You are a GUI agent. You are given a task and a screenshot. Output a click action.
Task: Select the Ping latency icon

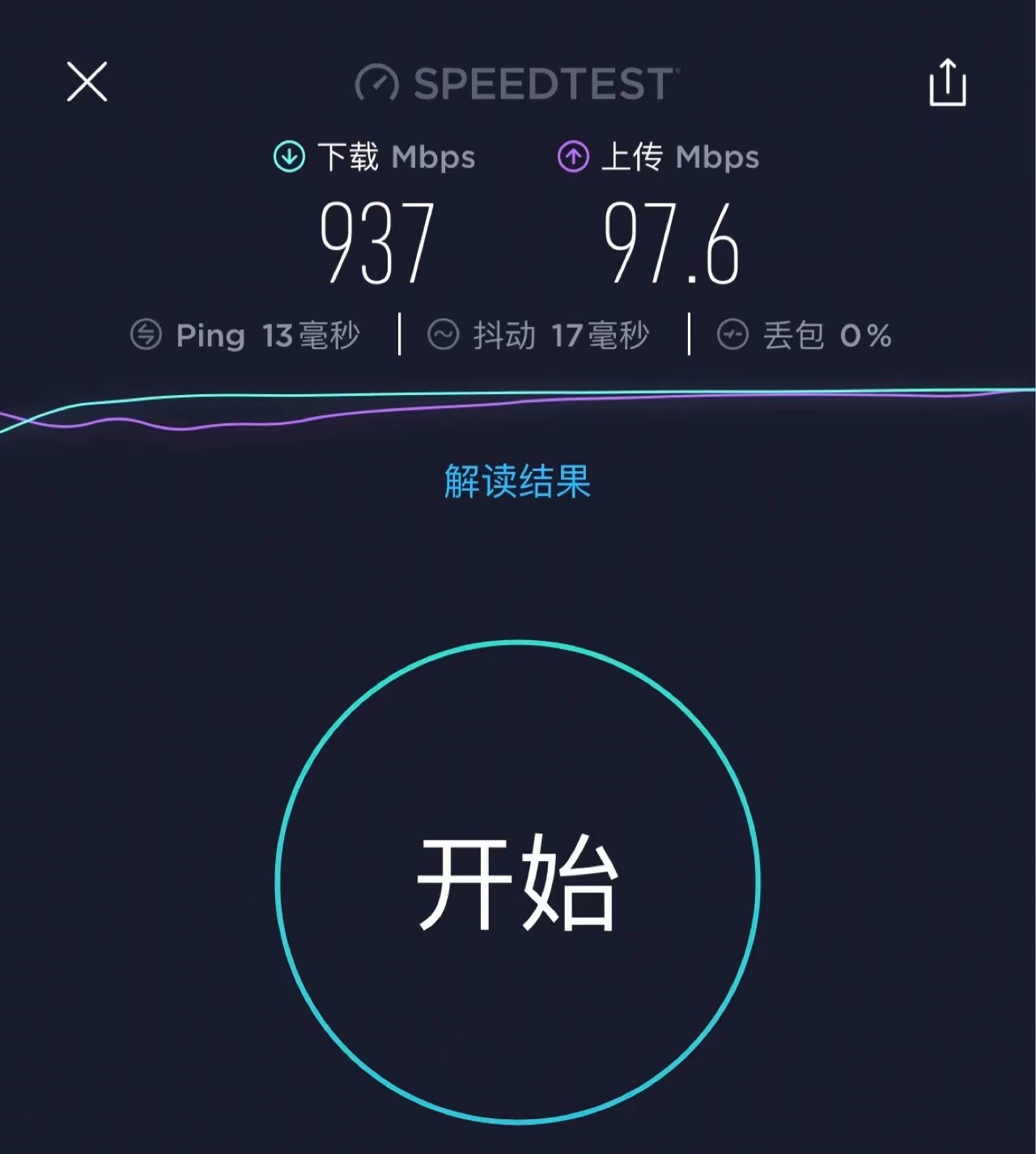(x=146, y=333)
